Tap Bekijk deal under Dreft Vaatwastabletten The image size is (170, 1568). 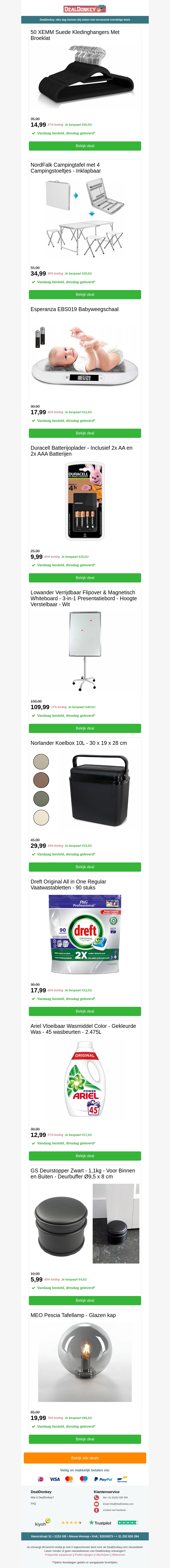pyautogui.click(x=85, y=1011)
